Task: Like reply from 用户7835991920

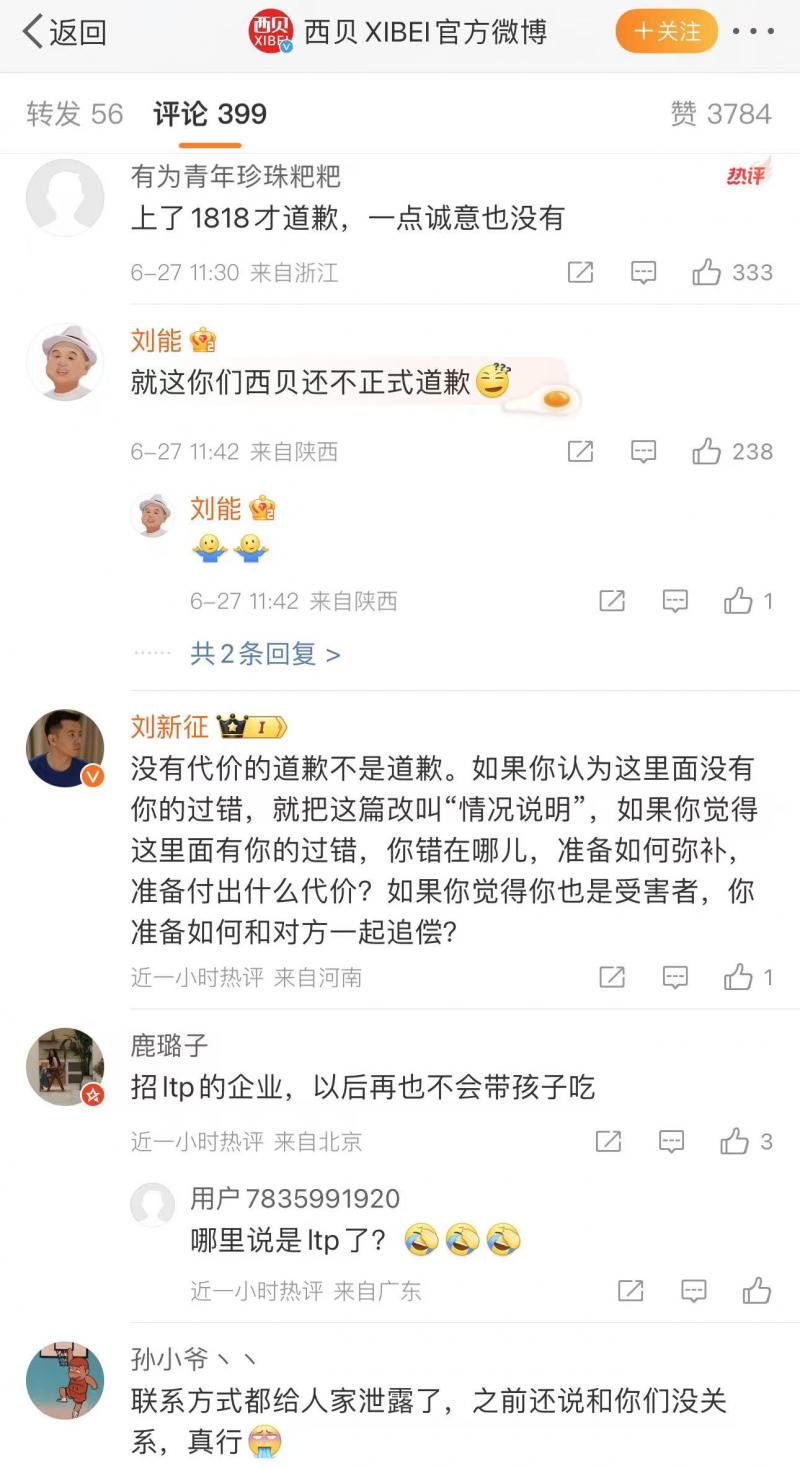Action: [757, 1290]
